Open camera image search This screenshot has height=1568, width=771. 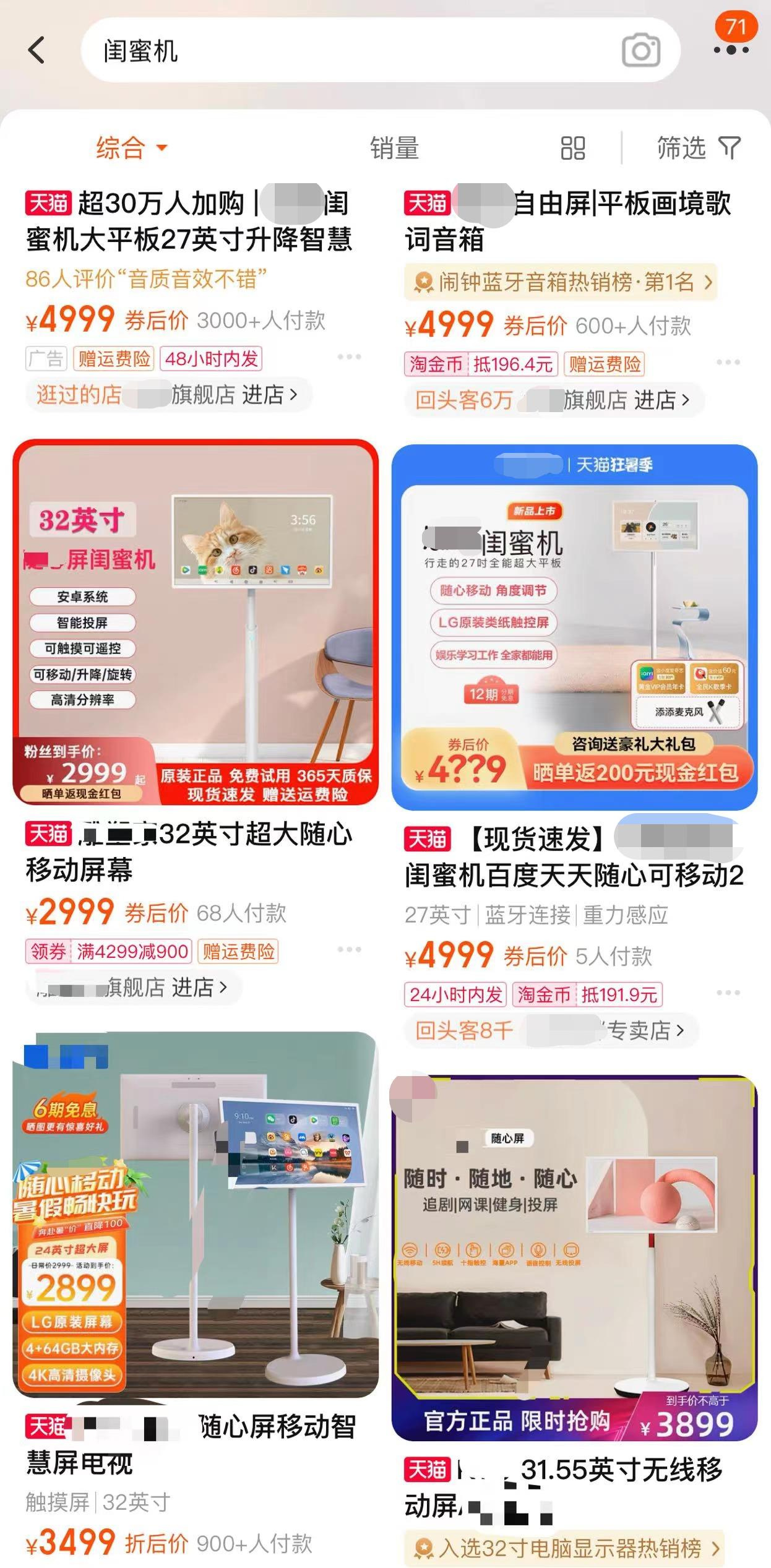tap(640, 50)
